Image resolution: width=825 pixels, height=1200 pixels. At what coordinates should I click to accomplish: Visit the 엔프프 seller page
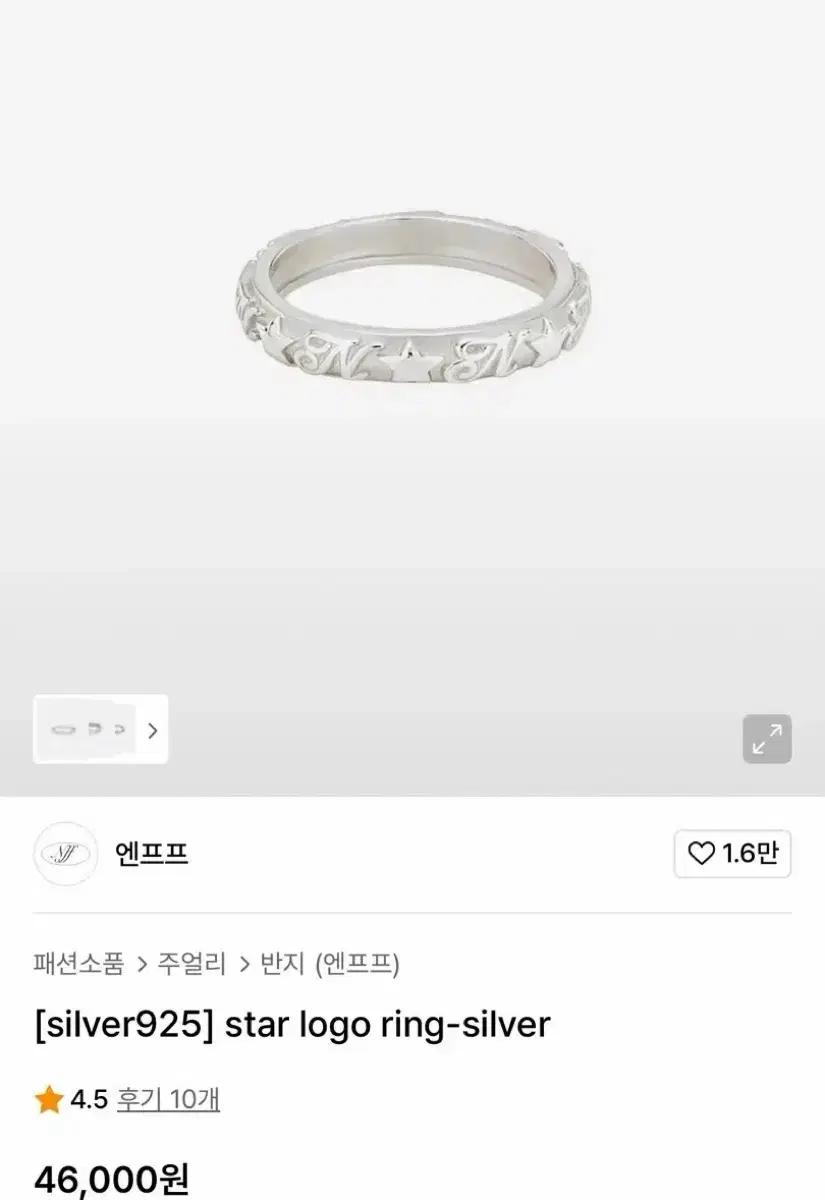tap(150, 855)
